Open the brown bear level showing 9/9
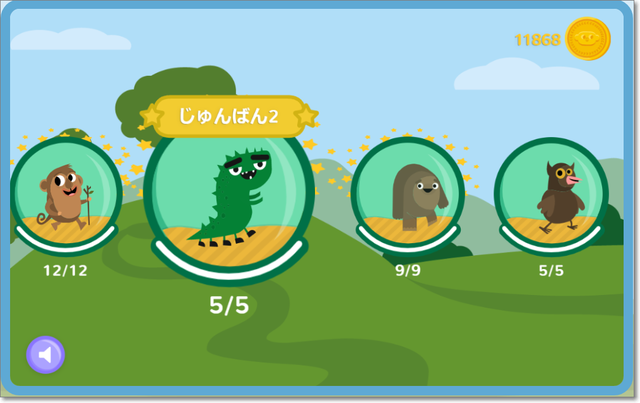The width and height of the screenshot is (640, 403). (409, 195)
